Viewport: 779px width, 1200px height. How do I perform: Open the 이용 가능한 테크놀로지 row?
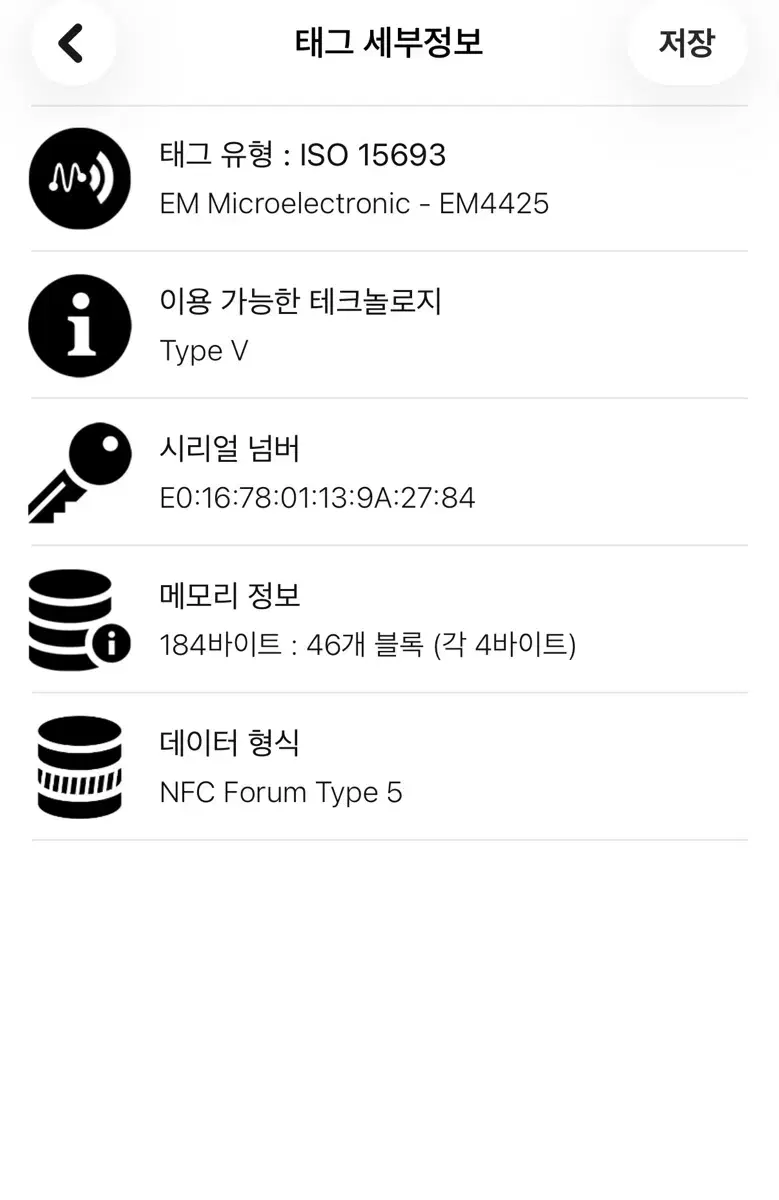click(300, 302)
